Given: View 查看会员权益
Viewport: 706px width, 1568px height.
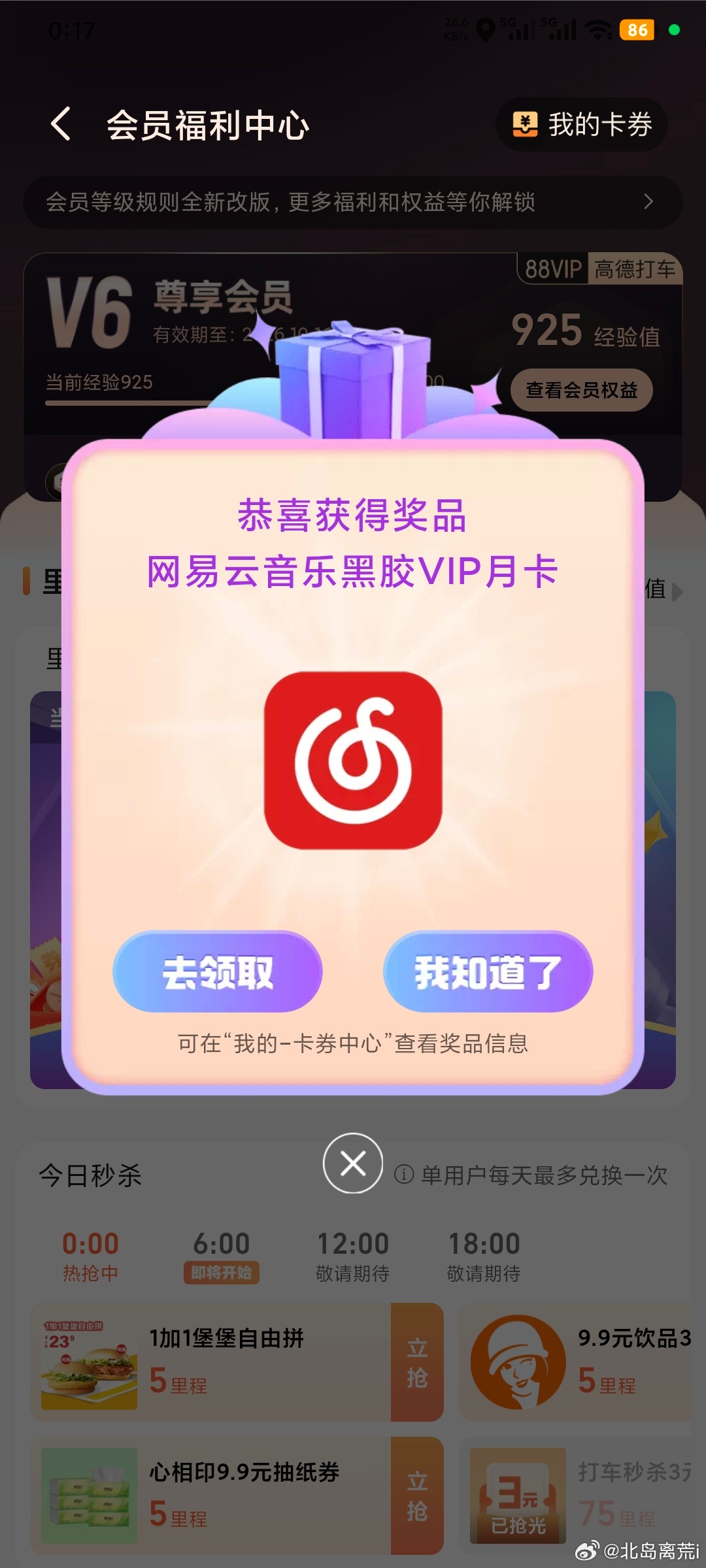Looking at the screenshot, I should pyautogui.click(x=581, y=390).
